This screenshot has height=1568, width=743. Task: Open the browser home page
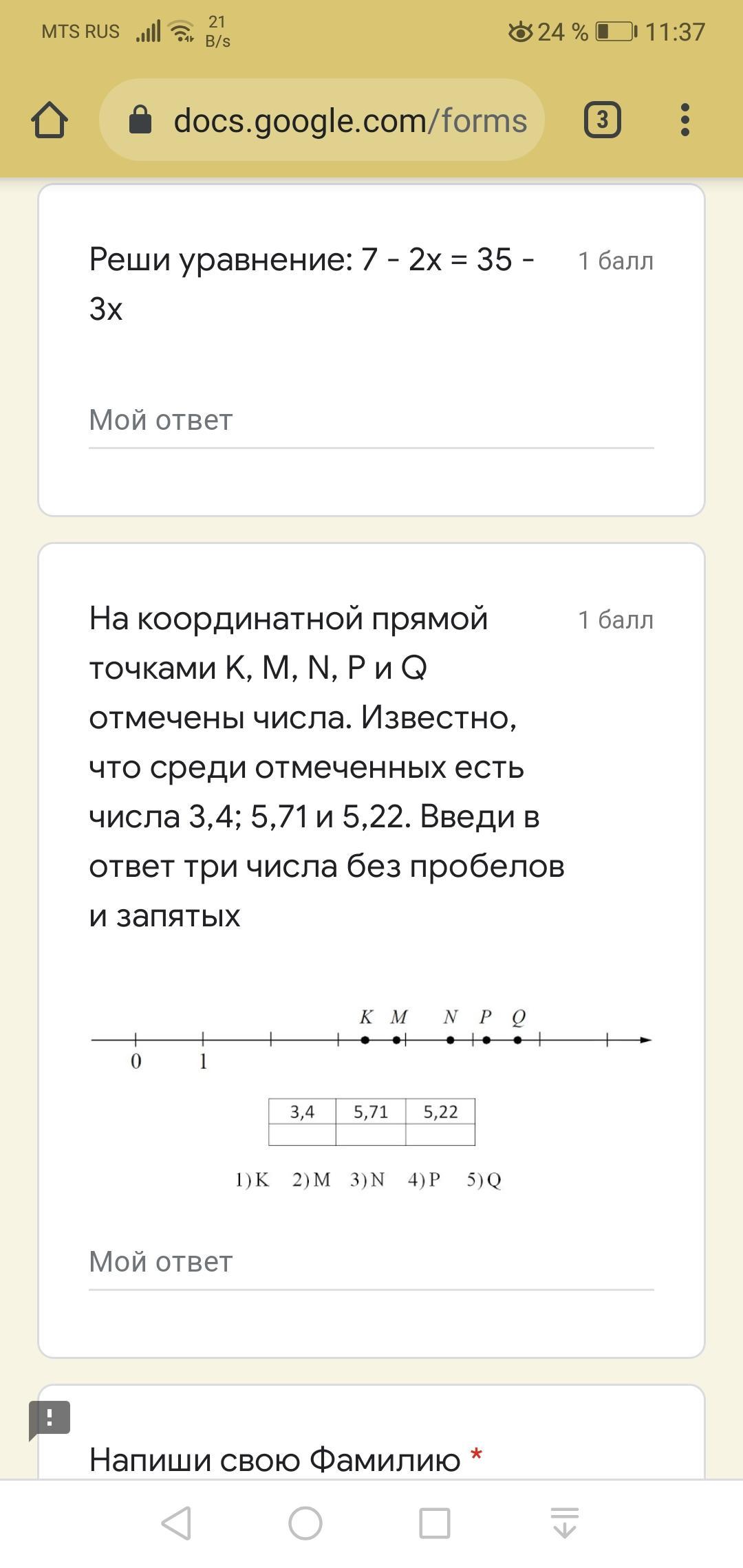point(50,120)
